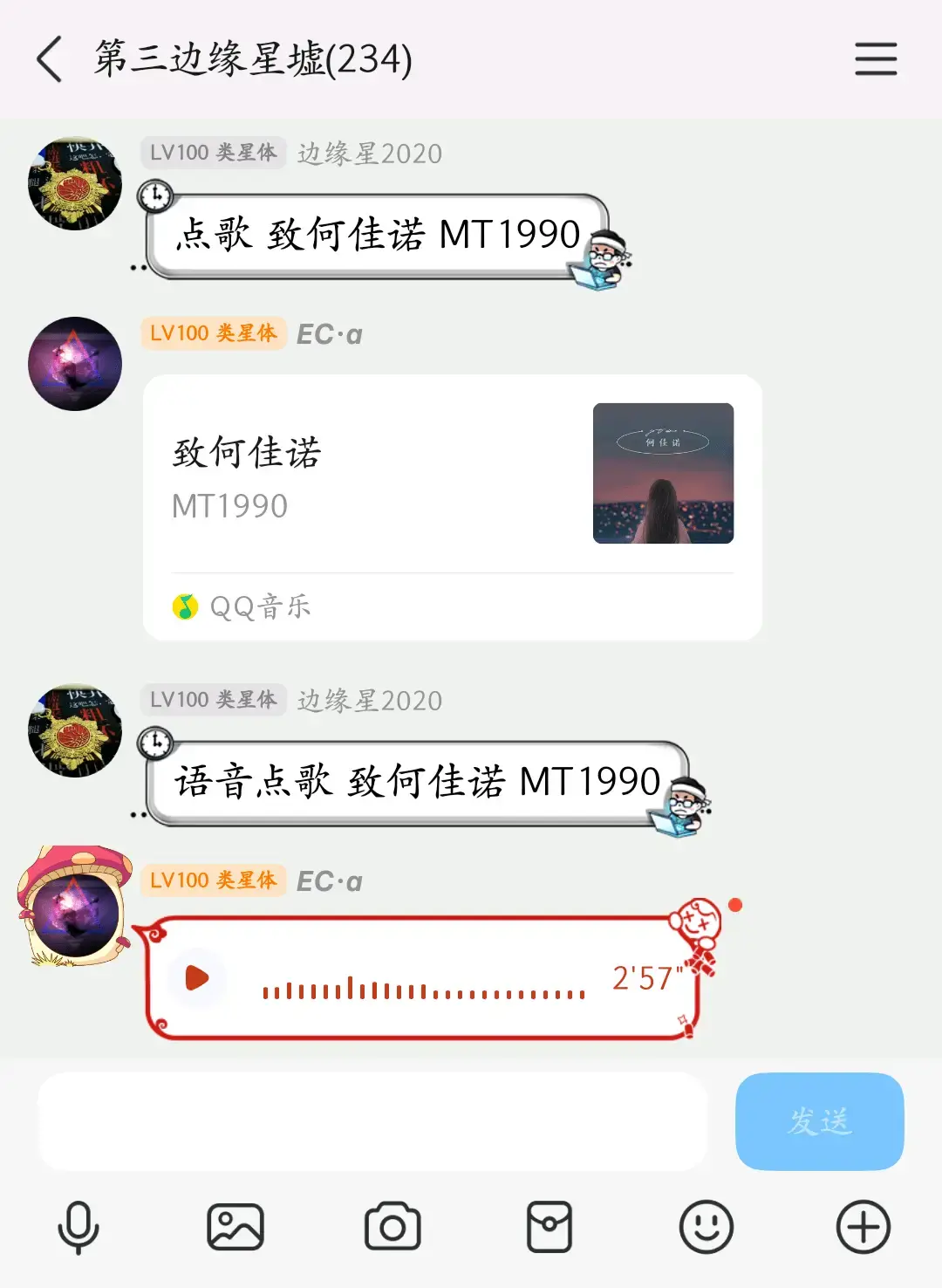Launch the camera to take a photo
942x1288 pixels.
click(x=392, y=1228)
